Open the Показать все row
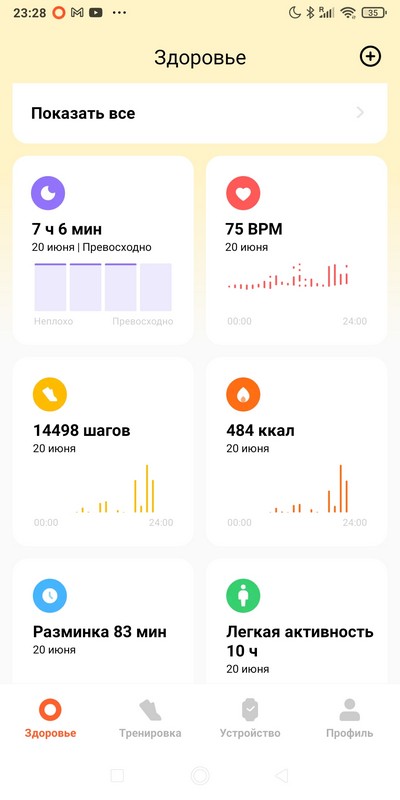400x800 pixels. 200,113
